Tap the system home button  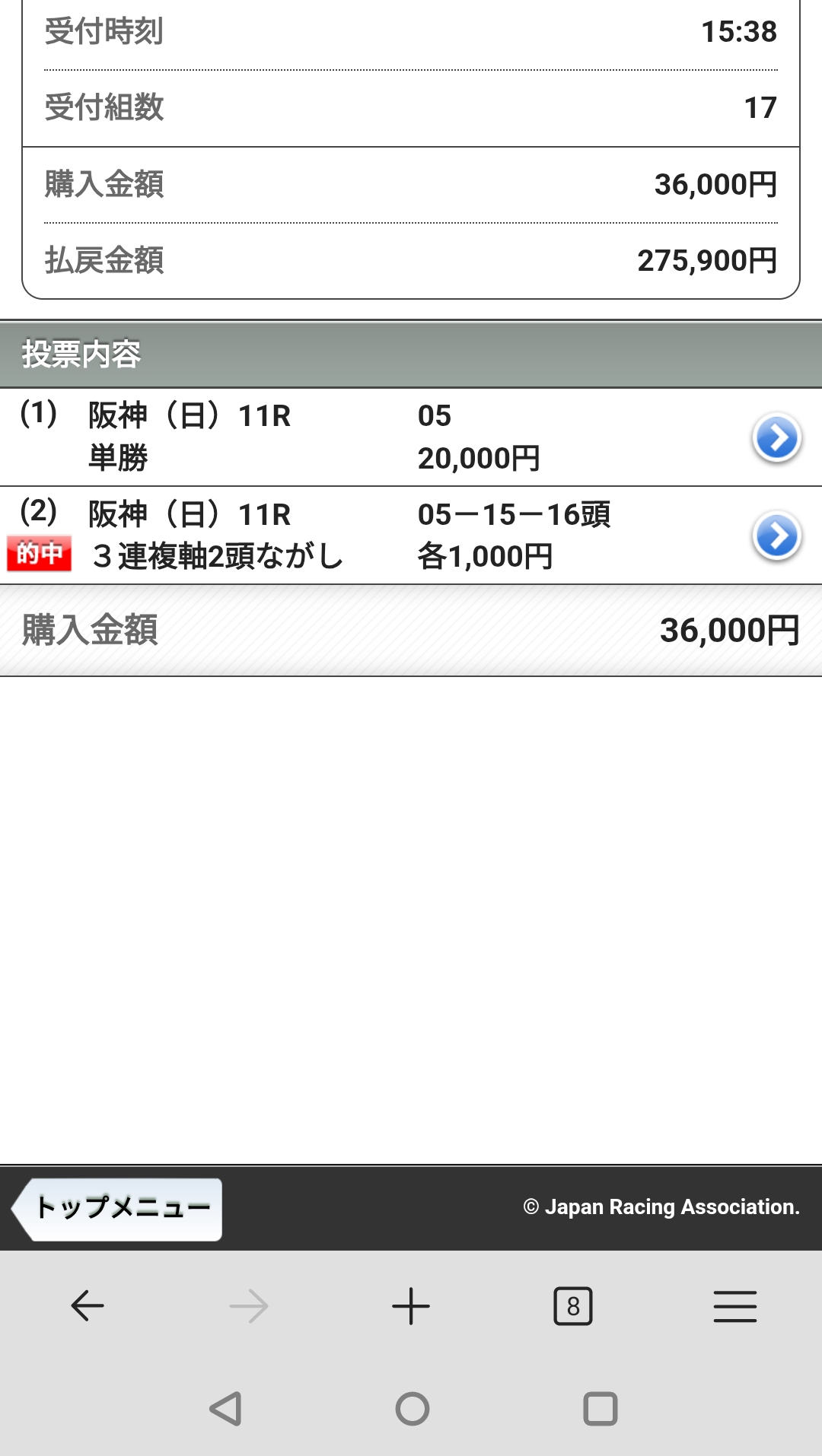[412, 1408]
